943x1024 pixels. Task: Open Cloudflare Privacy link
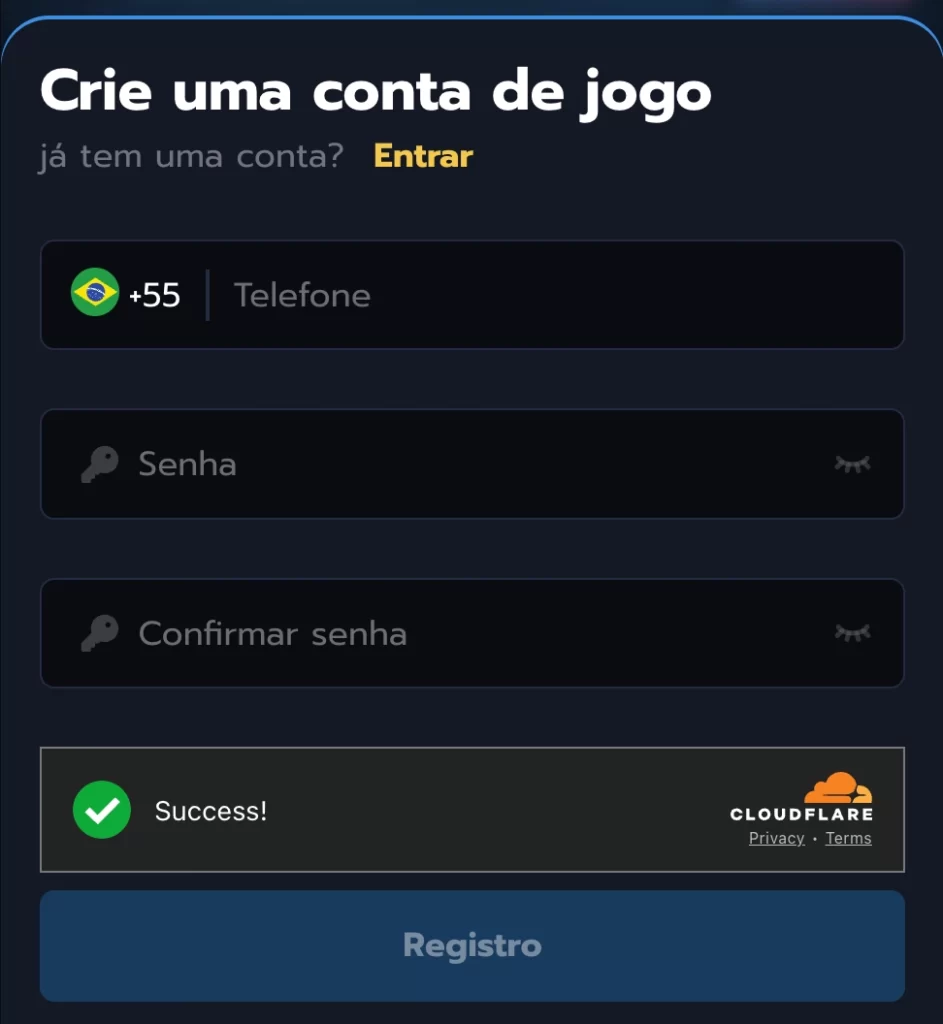pyautogui.click(x=776, y=838)
